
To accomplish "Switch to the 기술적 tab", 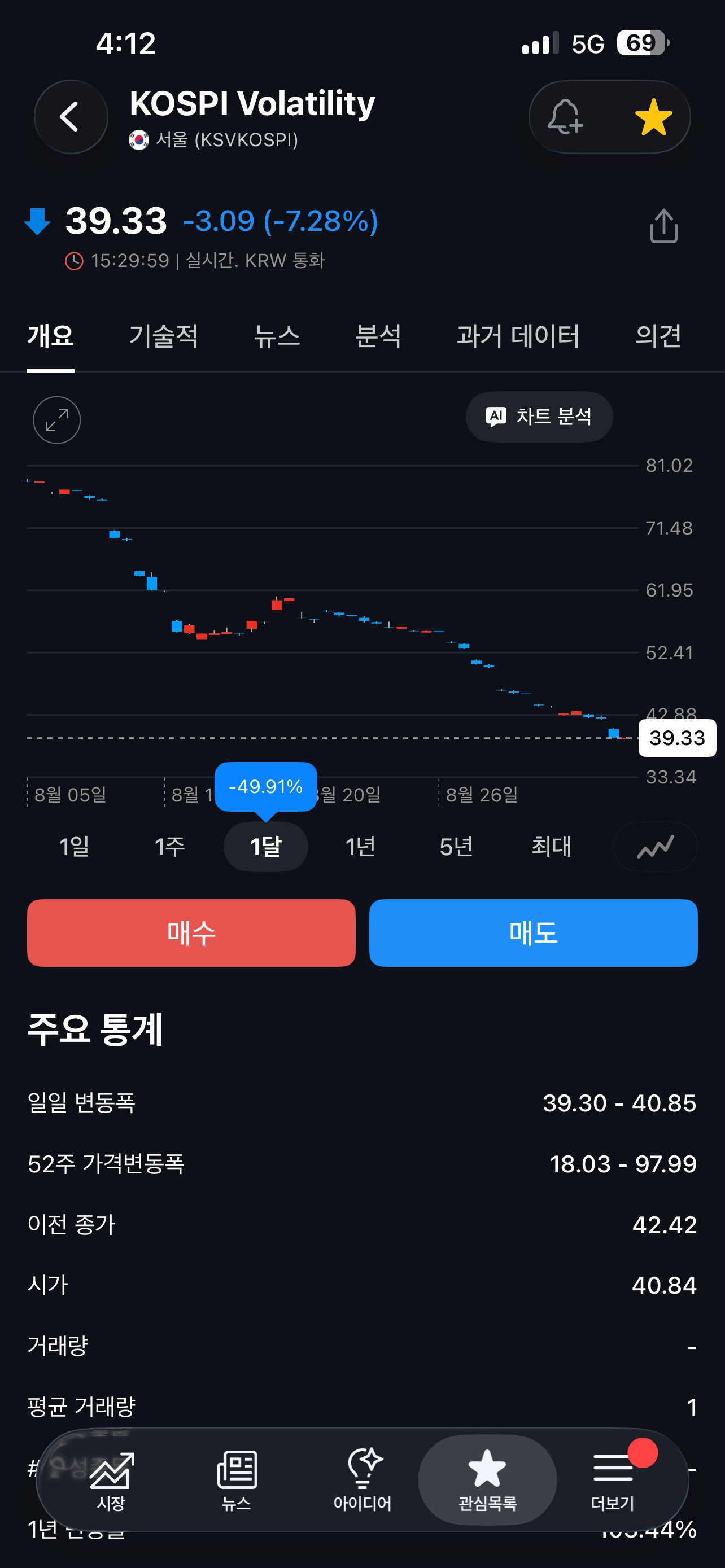I will [x=163, y=336].
